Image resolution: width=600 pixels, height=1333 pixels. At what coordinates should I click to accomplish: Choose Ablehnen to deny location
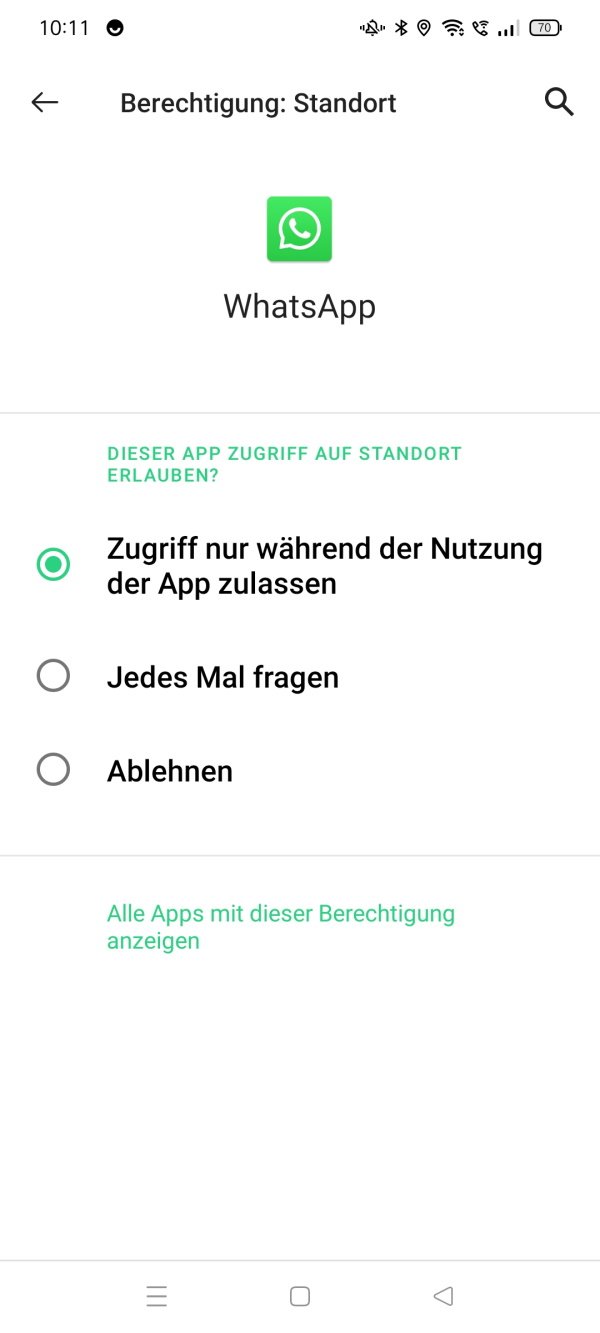[53, 770]
